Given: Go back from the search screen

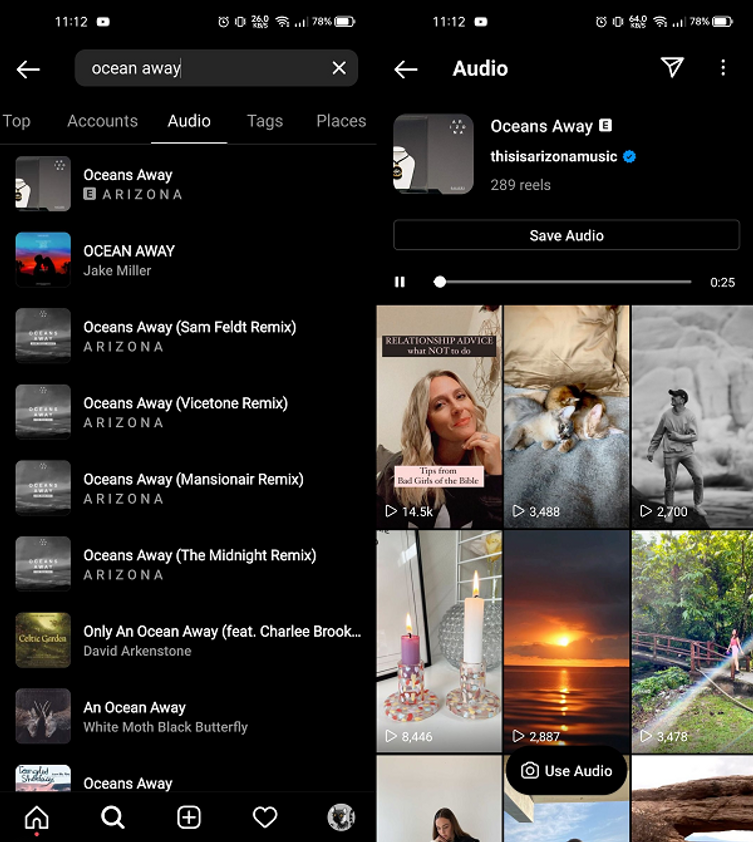Looking at the screenshot, I should pos(28,69).
